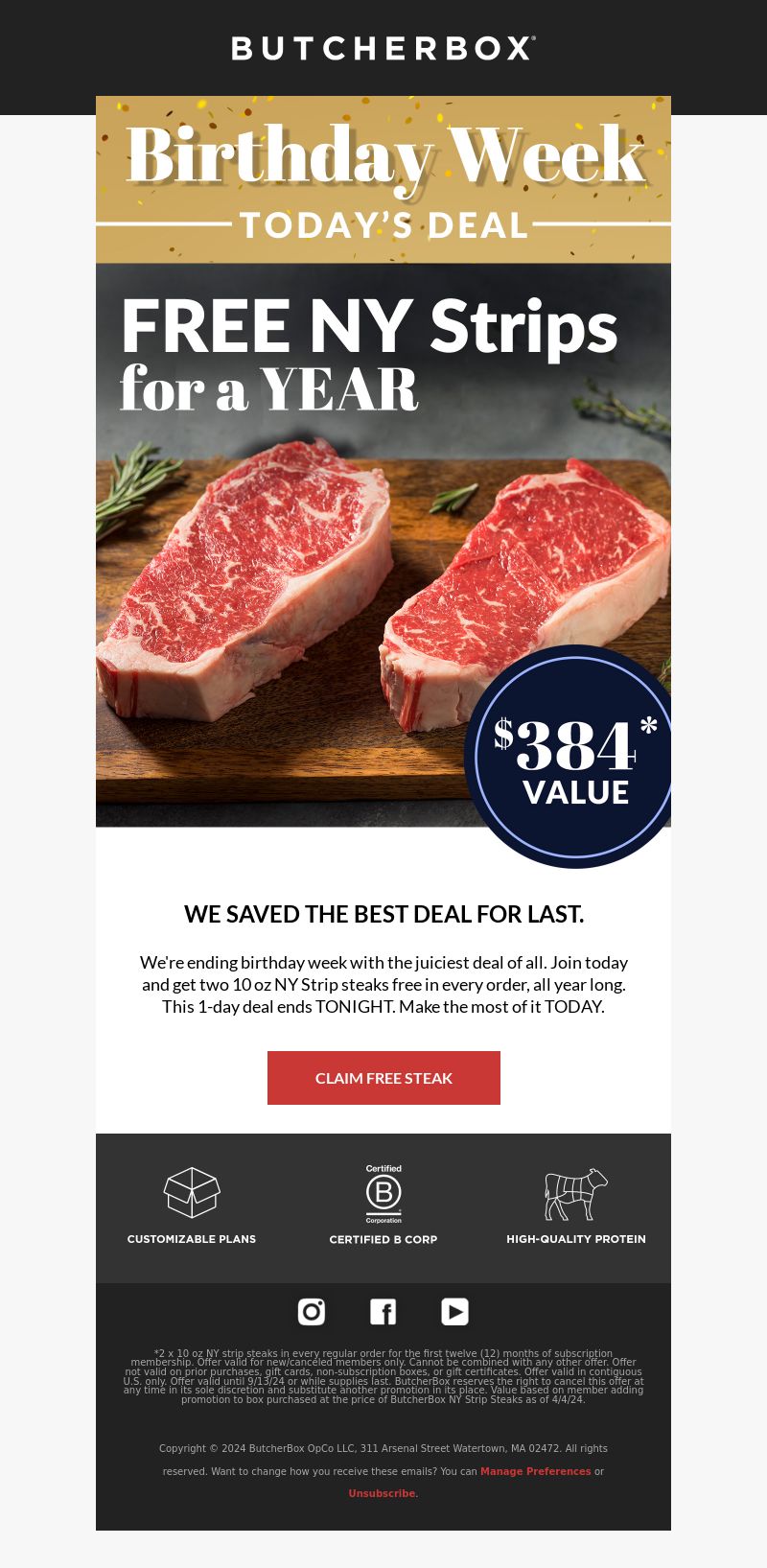Follow the Manage Preferences link
The height and width of the screenshot is (1568, 767).
pos(535,1471)
